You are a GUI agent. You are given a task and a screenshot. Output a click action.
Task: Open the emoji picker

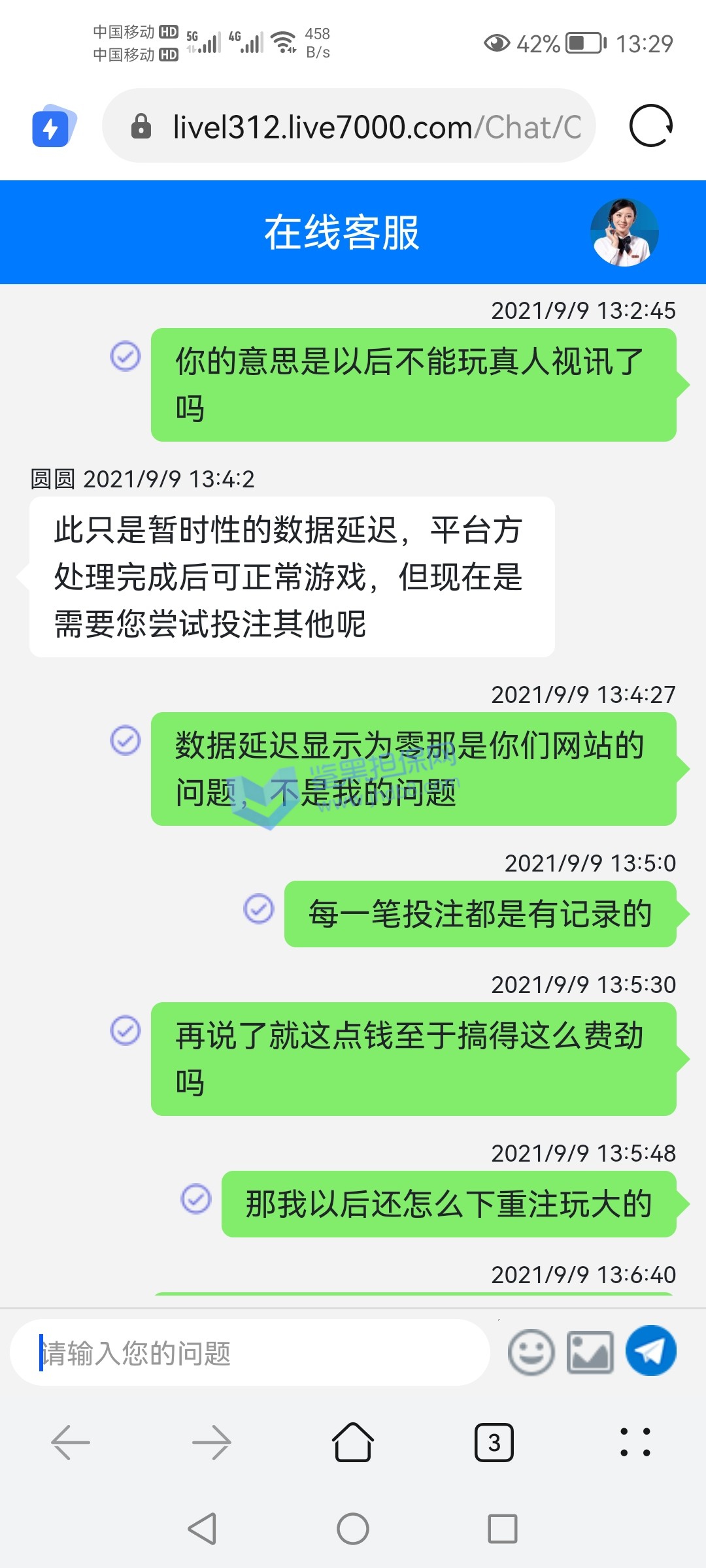[x=531, y=1352]
